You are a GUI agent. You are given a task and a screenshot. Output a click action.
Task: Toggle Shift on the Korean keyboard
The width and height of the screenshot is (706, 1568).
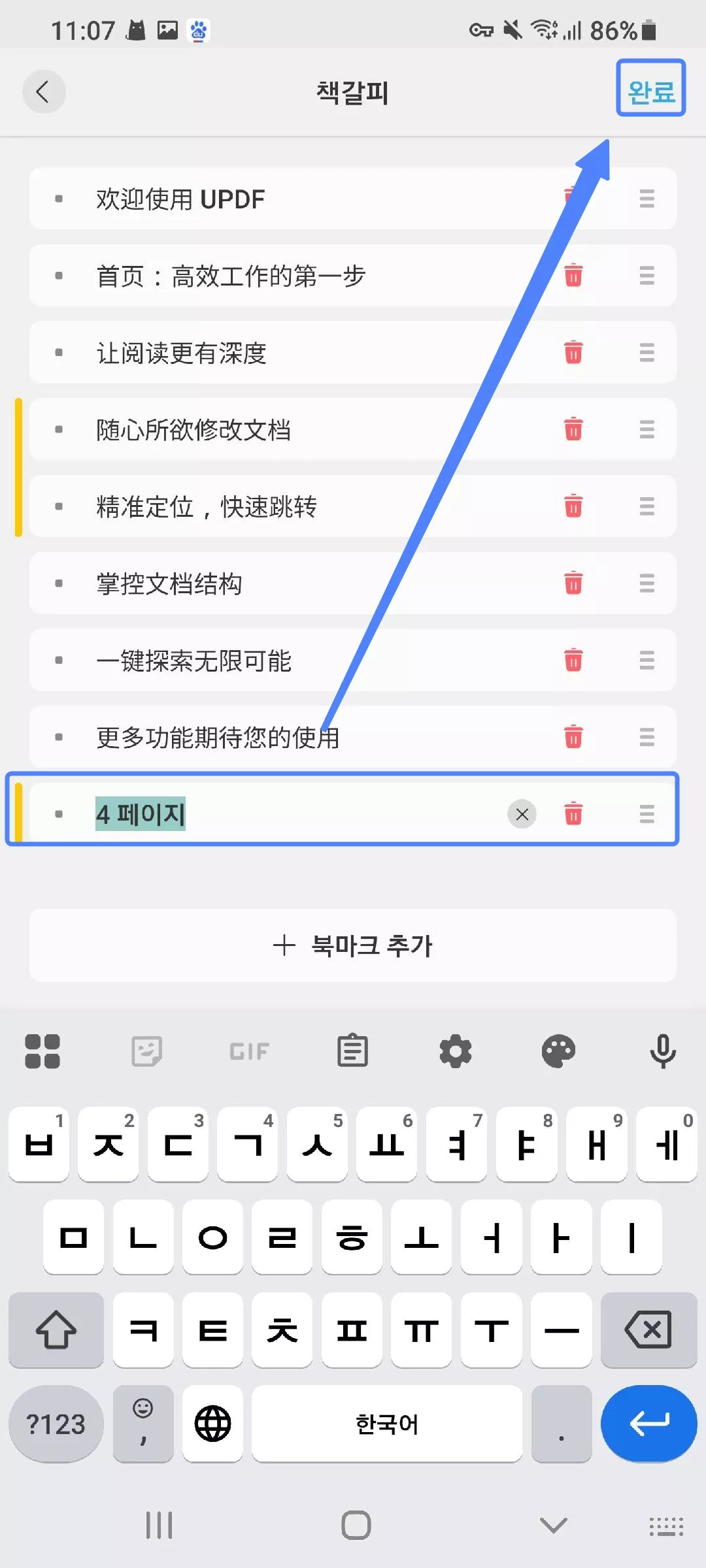click(x=56, y=1330)
